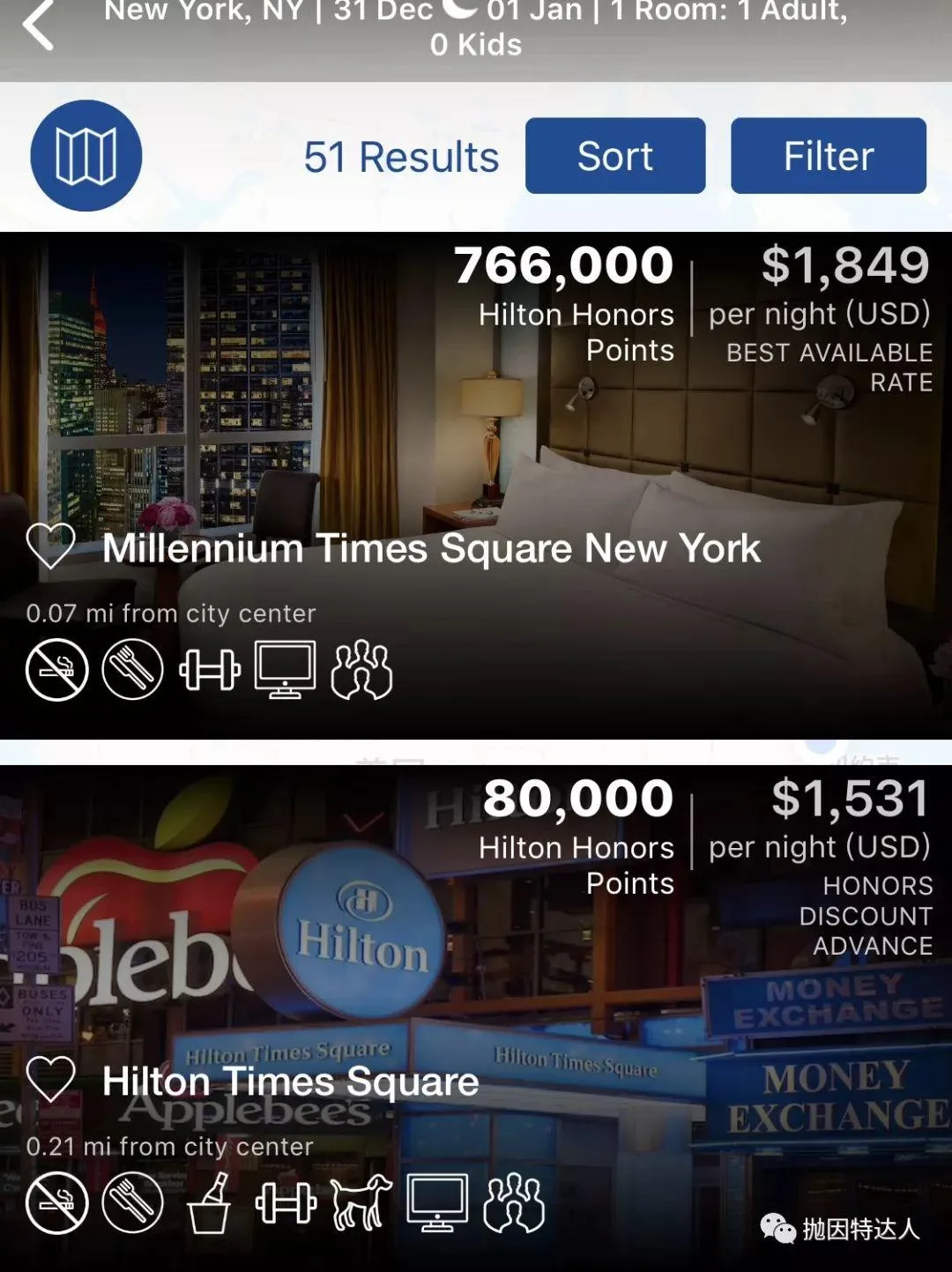Open Millennium Times Square New York listing

click(x=431, y=548)
